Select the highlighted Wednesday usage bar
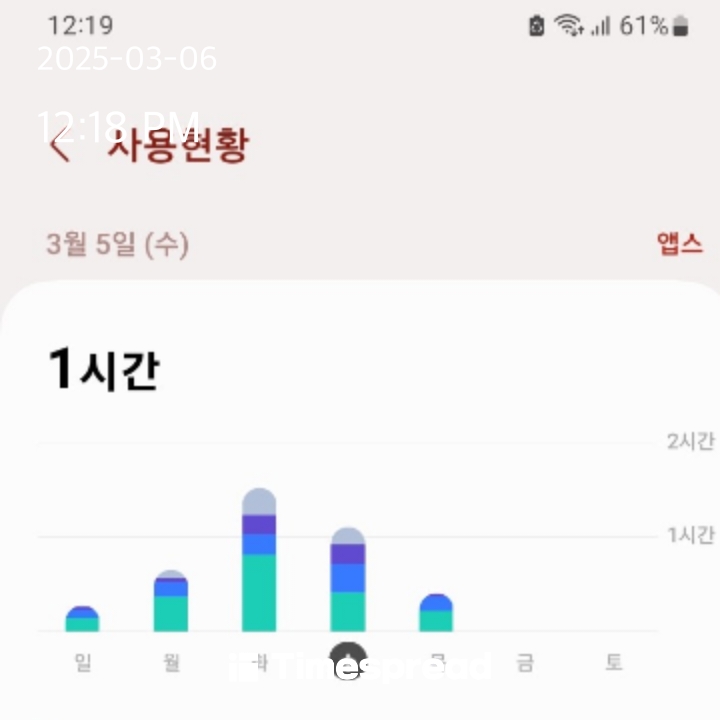Viewport: 720px width, 720px height. pos(348,579)
